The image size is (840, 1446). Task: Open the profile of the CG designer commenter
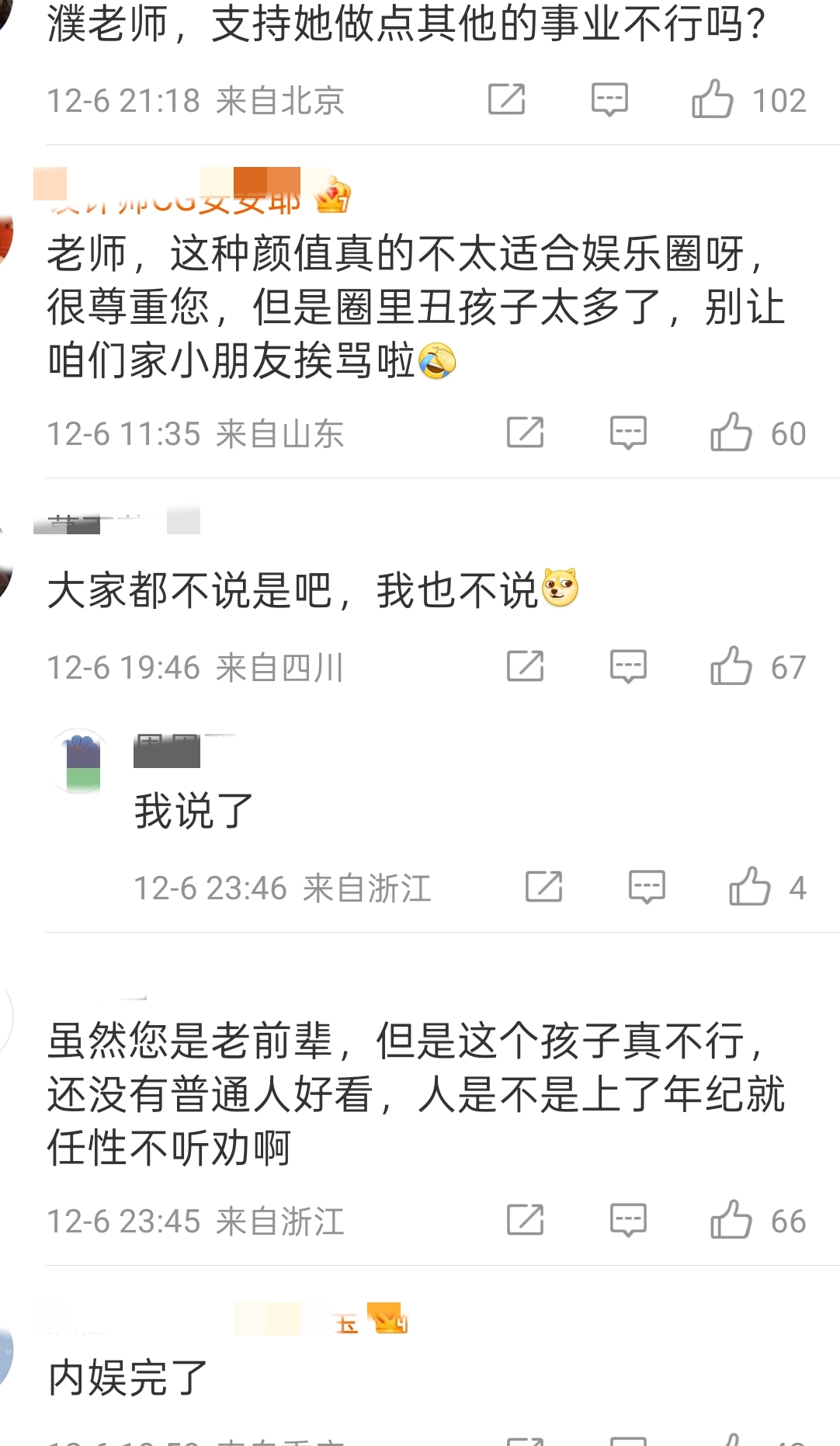coord(179,201)
